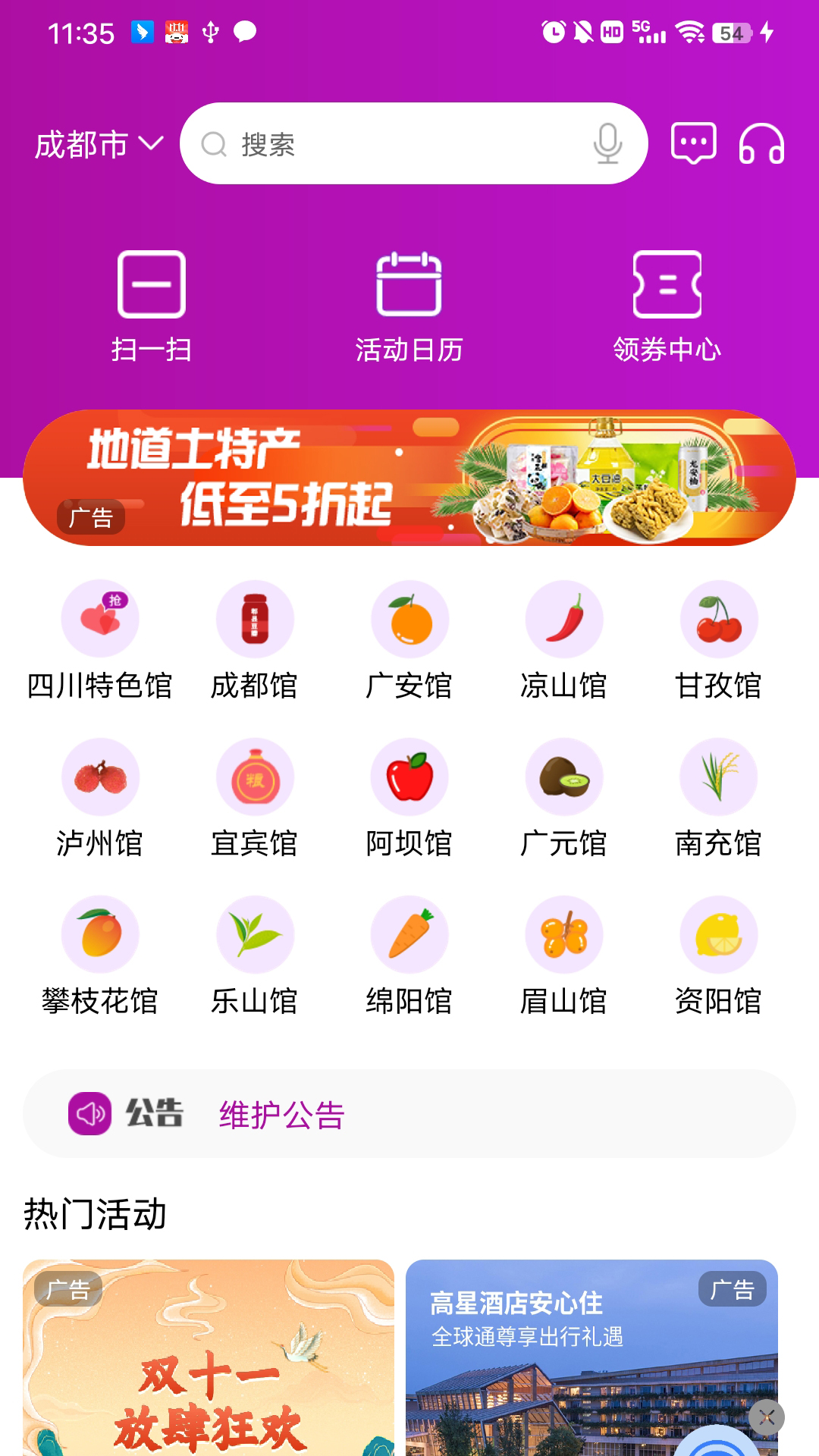This screenshot has height=1456, width=819.
Task: Tap the 搜索 search box
Action: click(414, 143)
